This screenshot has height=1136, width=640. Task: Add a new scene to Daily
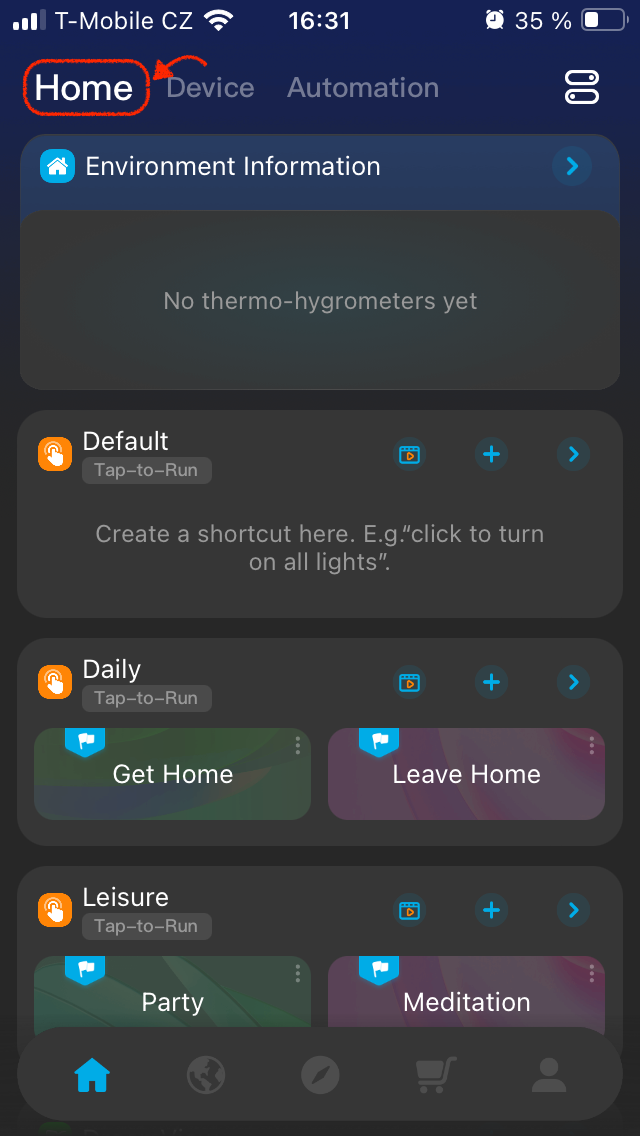pos(491,683)
